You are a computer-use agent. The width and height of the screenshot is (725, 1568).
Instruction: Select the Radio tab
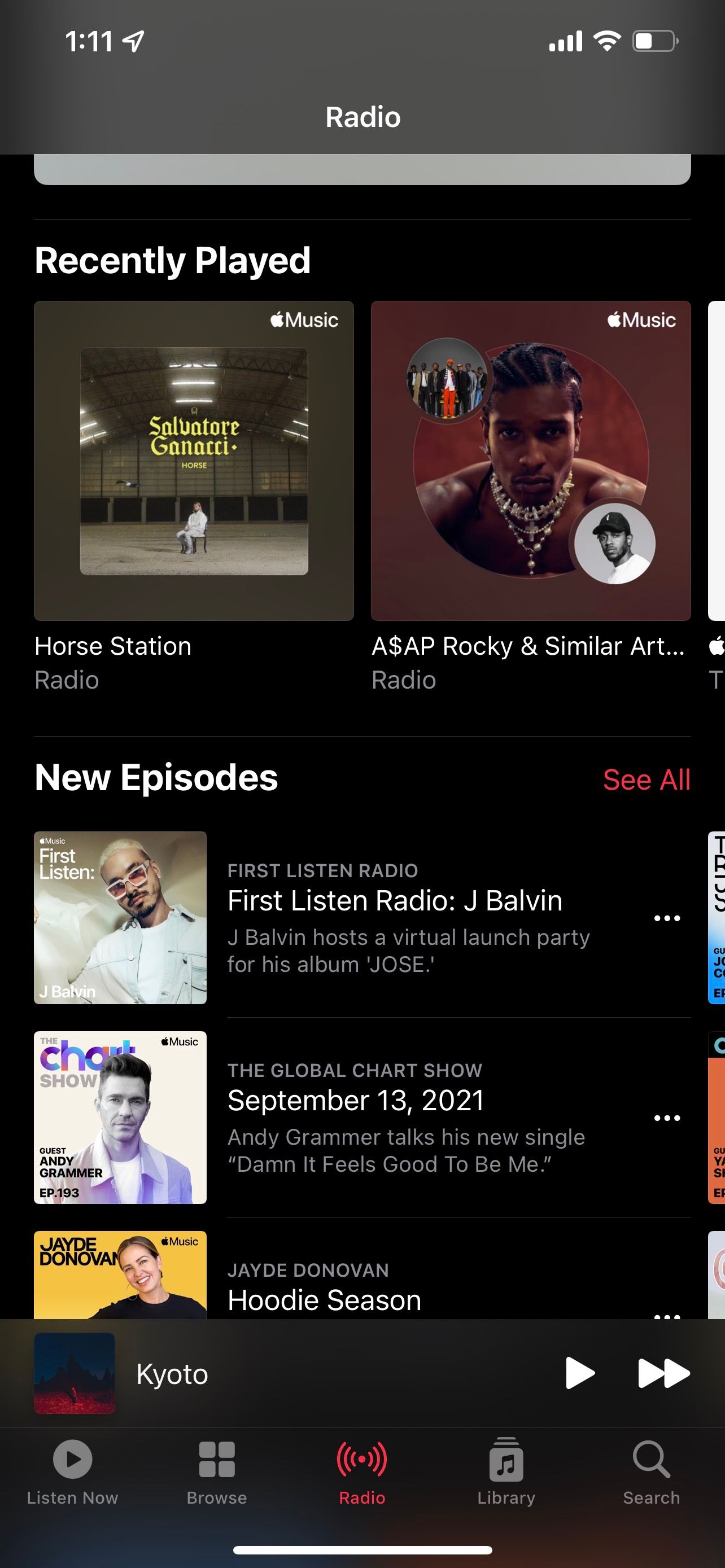362,1472
